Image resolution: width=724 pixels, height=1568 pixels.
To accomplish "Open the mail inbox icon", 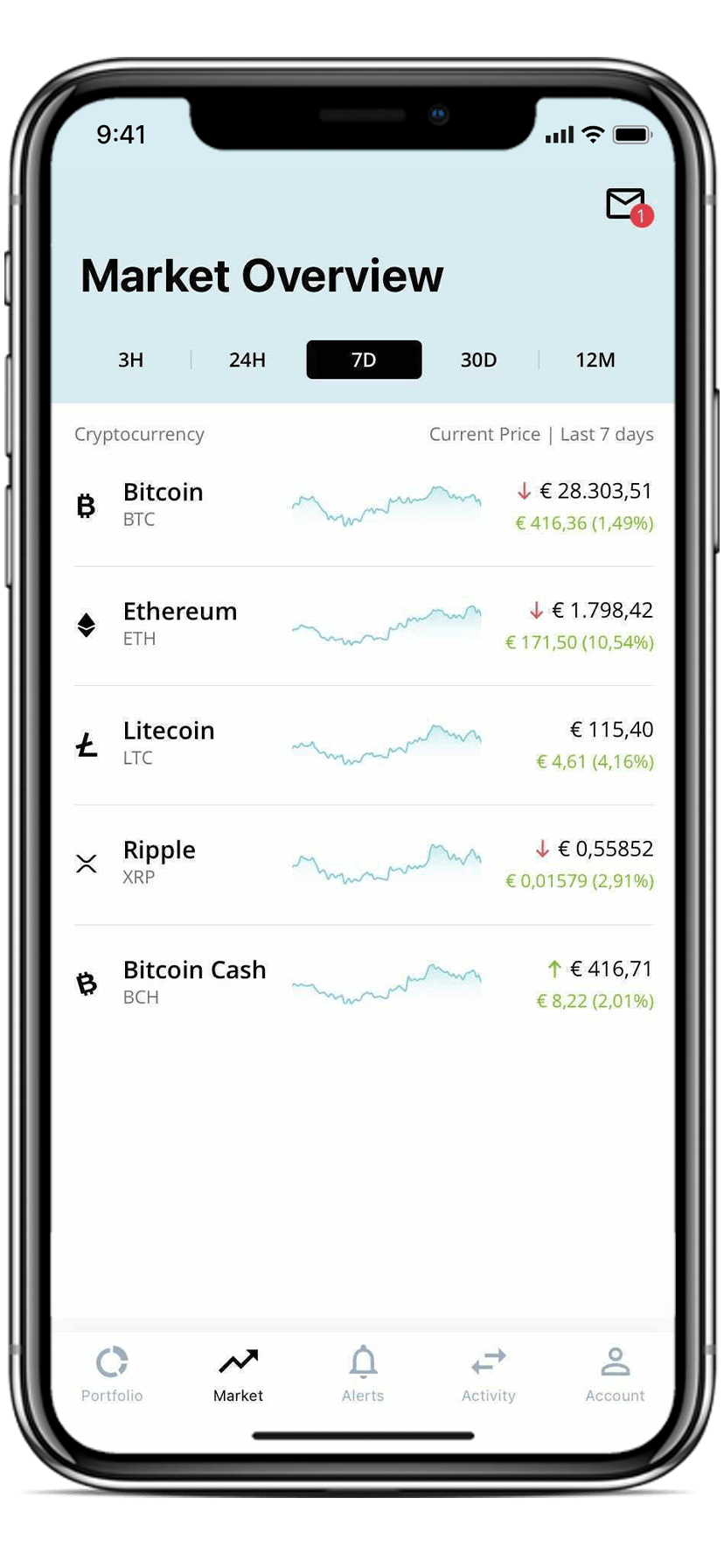I will tap(629, 206).
